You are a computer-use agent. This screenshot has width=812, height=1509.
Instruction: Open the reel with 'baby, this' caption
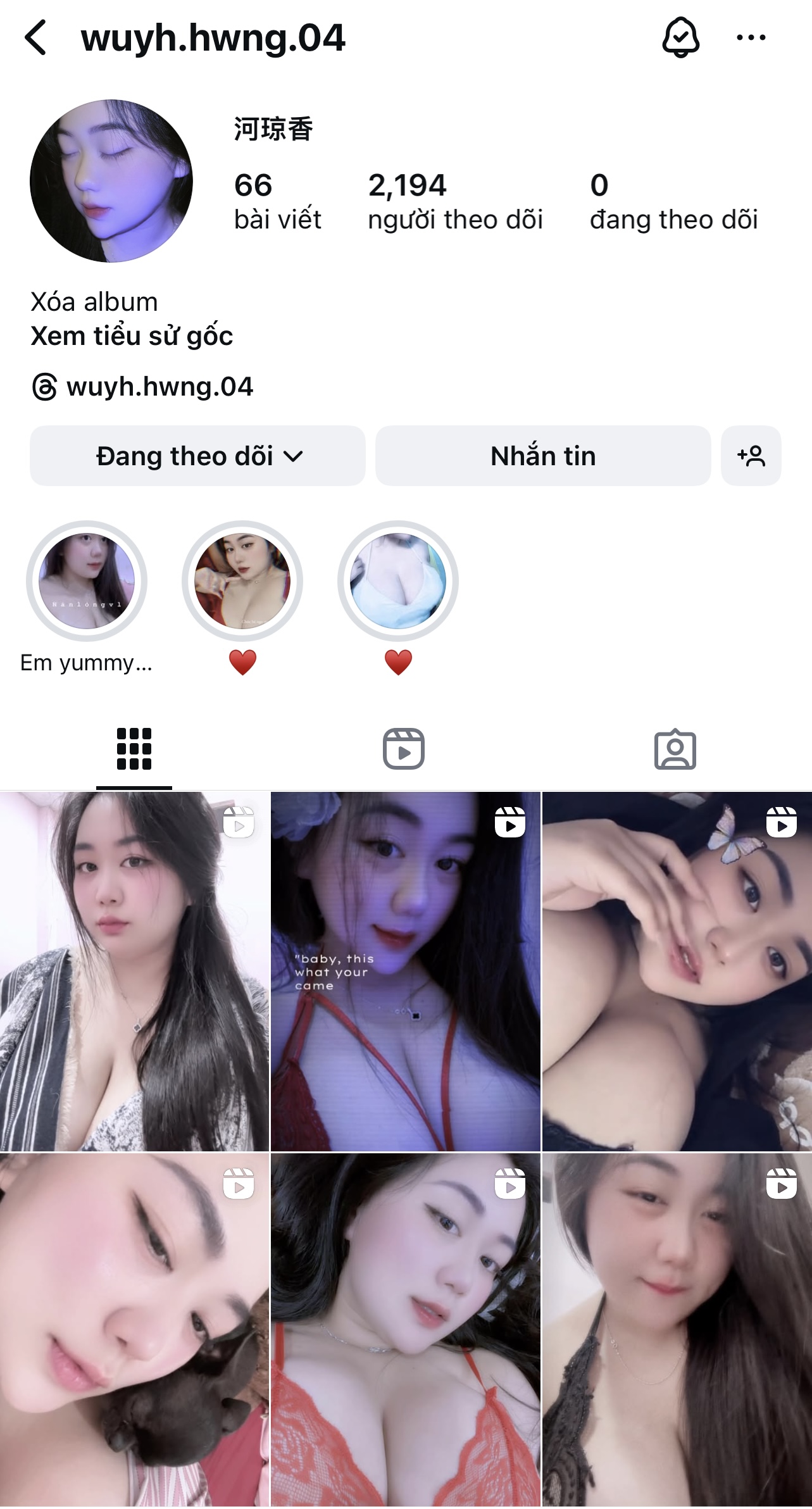(406, 971)
